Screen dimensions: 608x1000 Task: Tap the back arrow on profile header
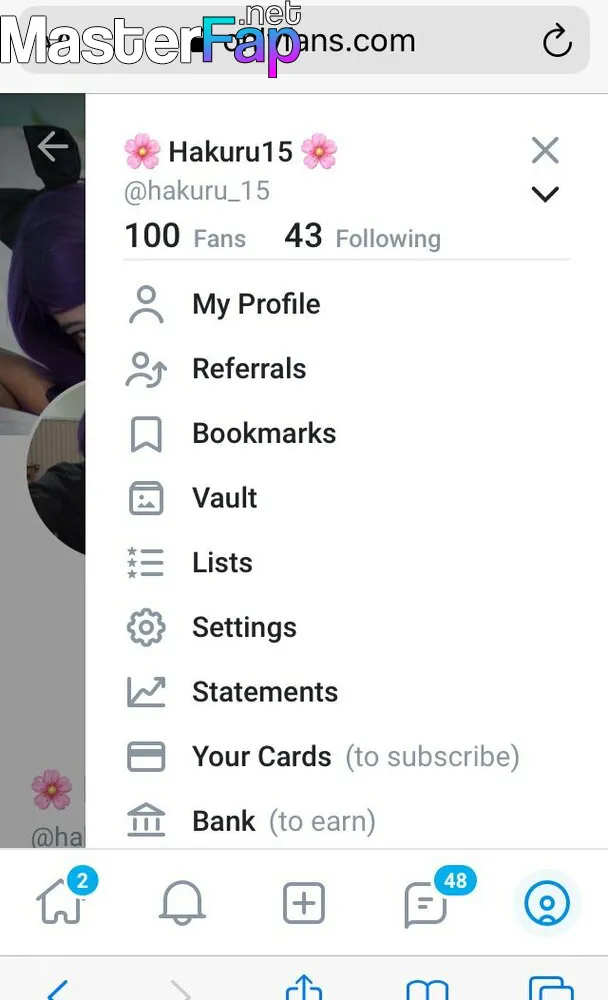[52, 147]
